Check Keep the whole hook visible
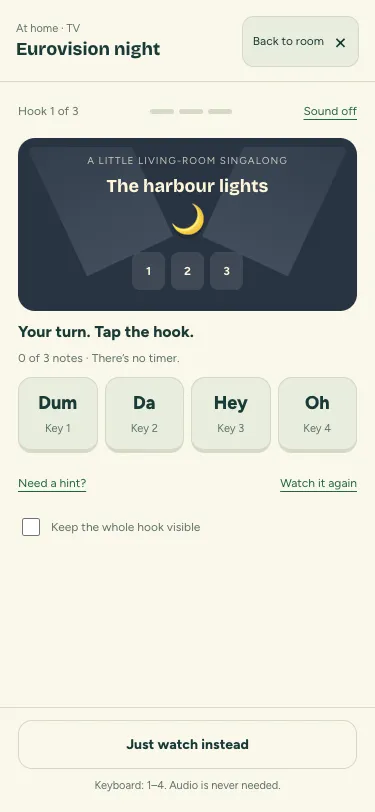Screen dimensions: 375x812 31,527
